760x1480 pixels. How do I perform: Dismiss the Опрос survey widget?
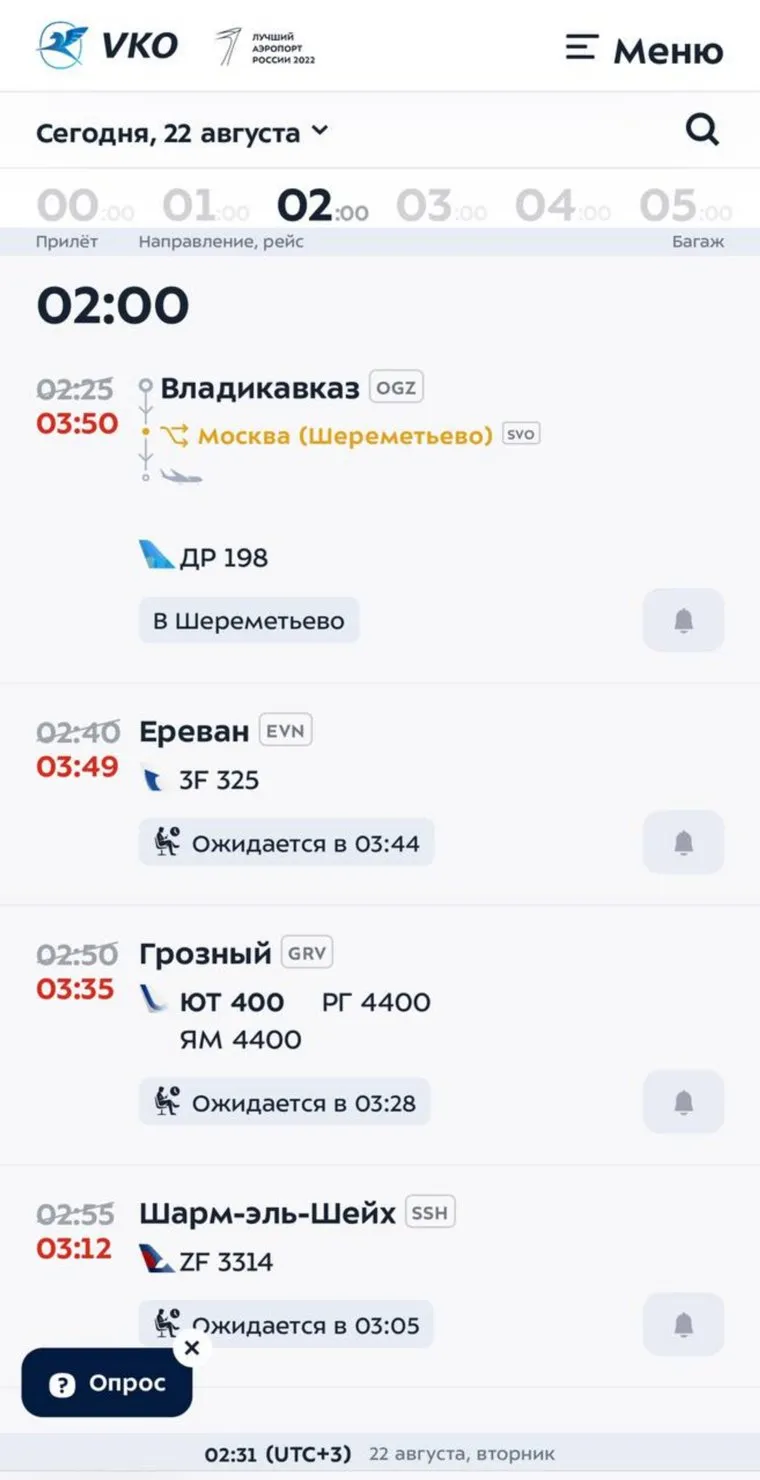[x=192, y=1348]
